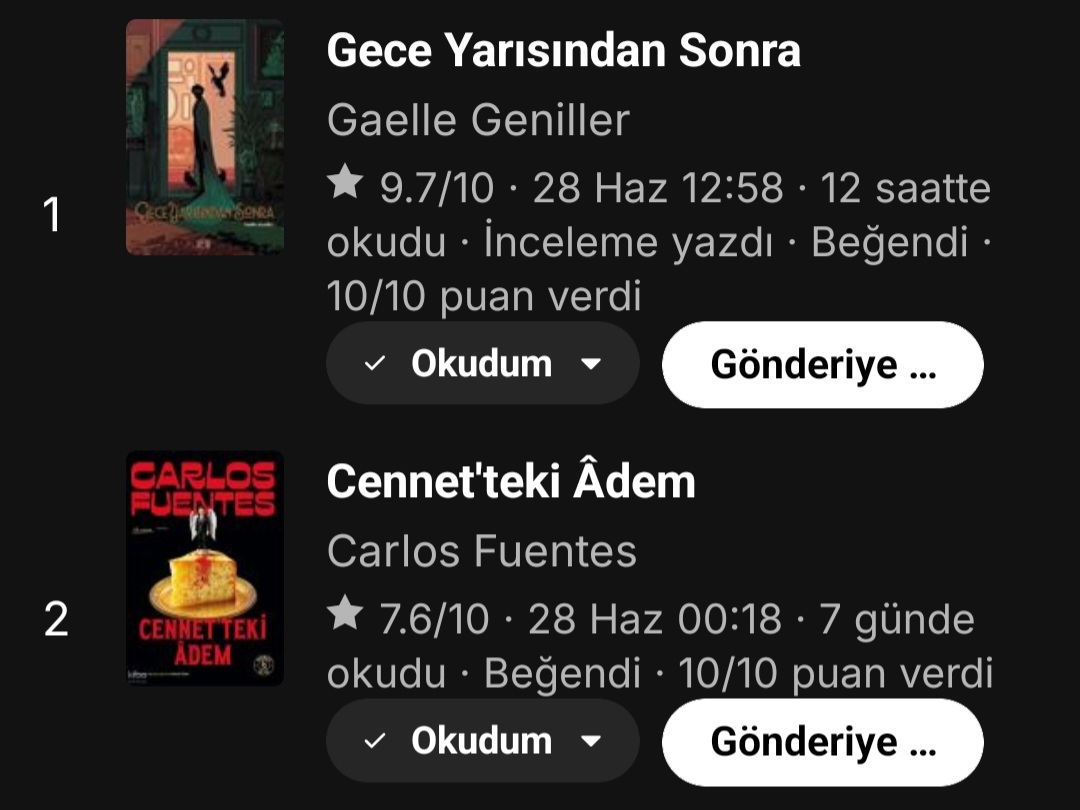
Task: Open the Cennet'teki Âdem book cover
Action: 205,568
